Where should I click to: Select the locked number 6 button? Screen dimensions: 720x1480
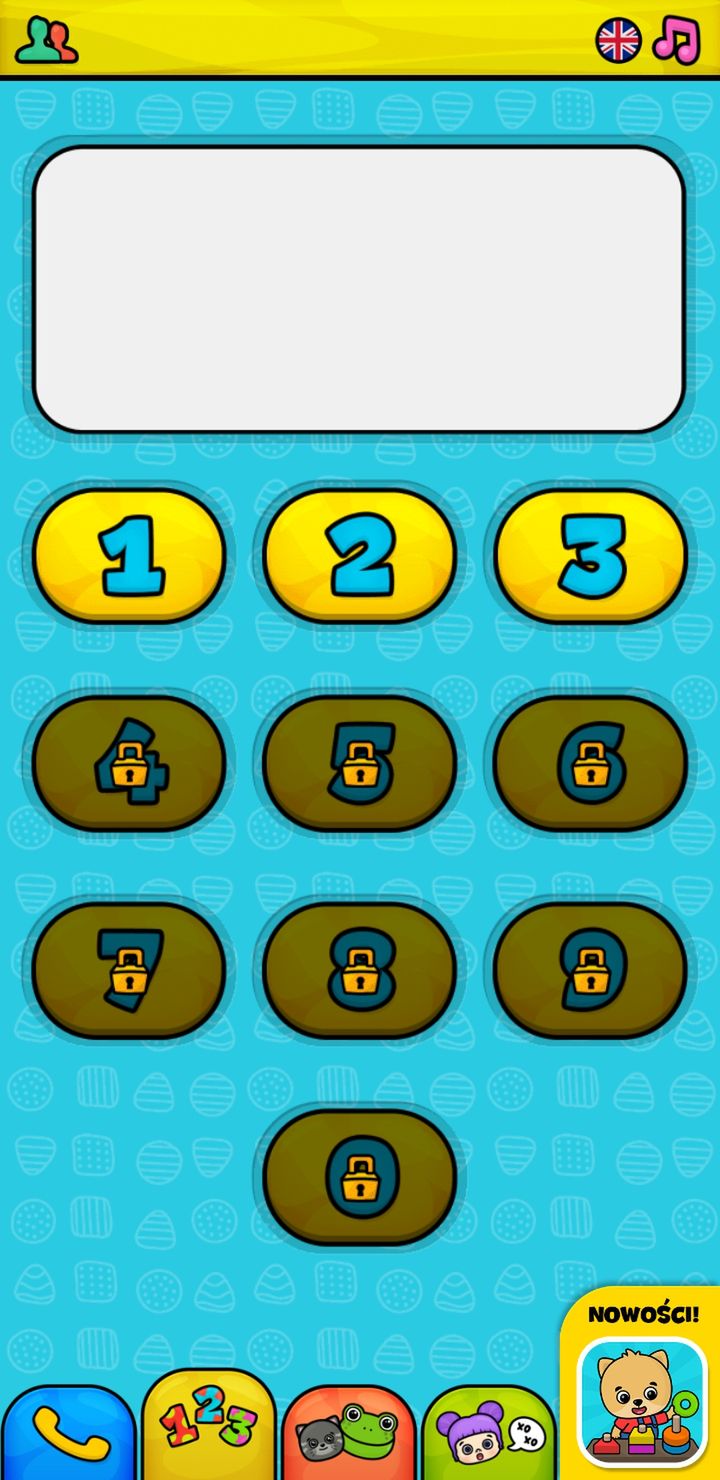[x=591, y=763]
